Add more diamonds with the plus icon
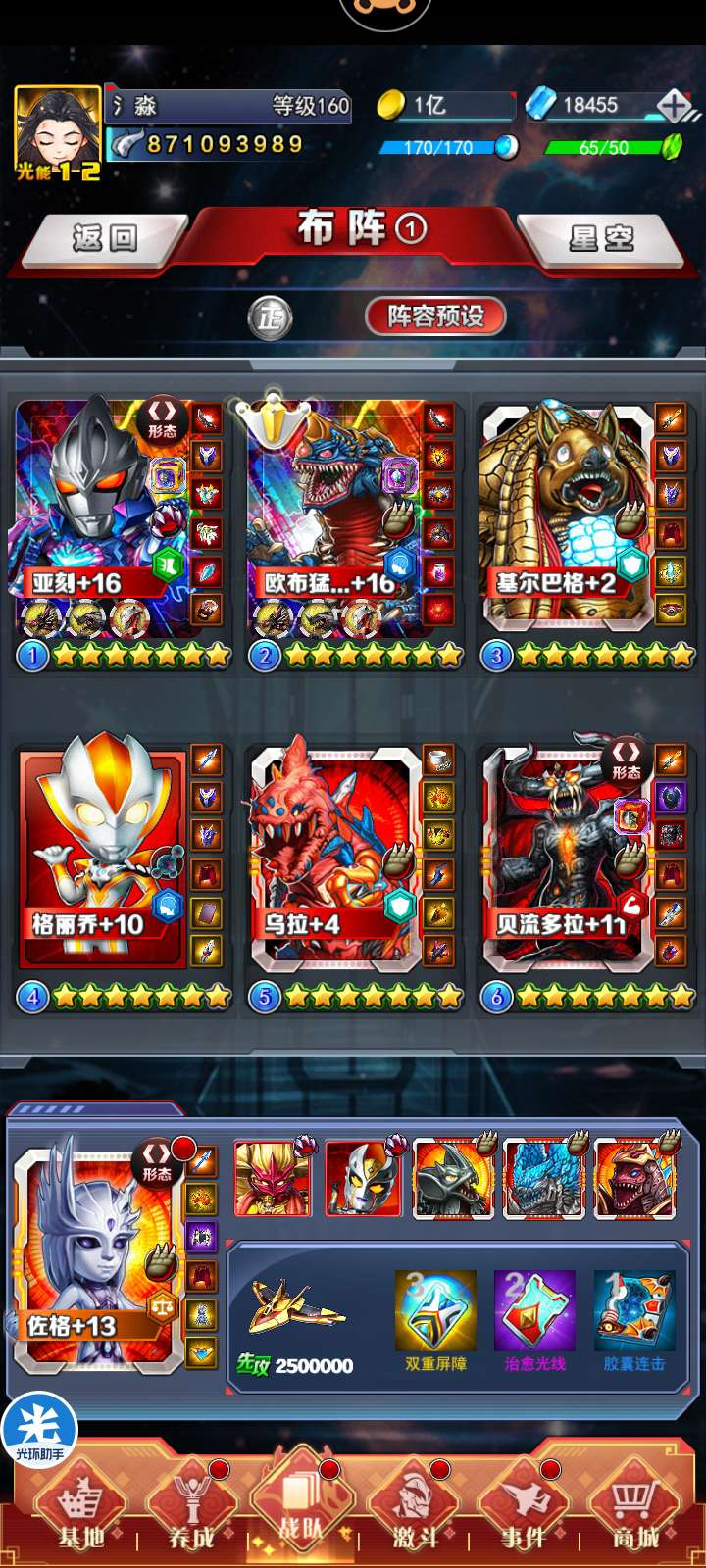706x1568 pixels. pyautogui.click(x=675, y=106)
